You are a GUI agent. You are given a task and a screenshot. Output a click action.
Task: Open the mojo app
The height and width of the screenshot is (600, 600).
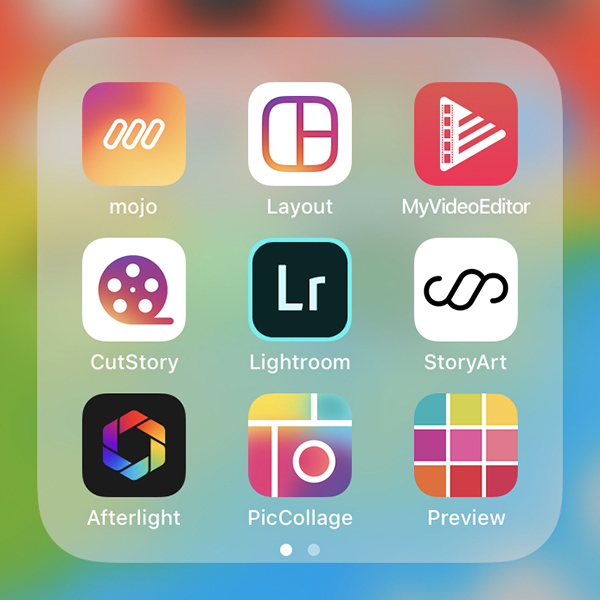[x=134, y=134]
